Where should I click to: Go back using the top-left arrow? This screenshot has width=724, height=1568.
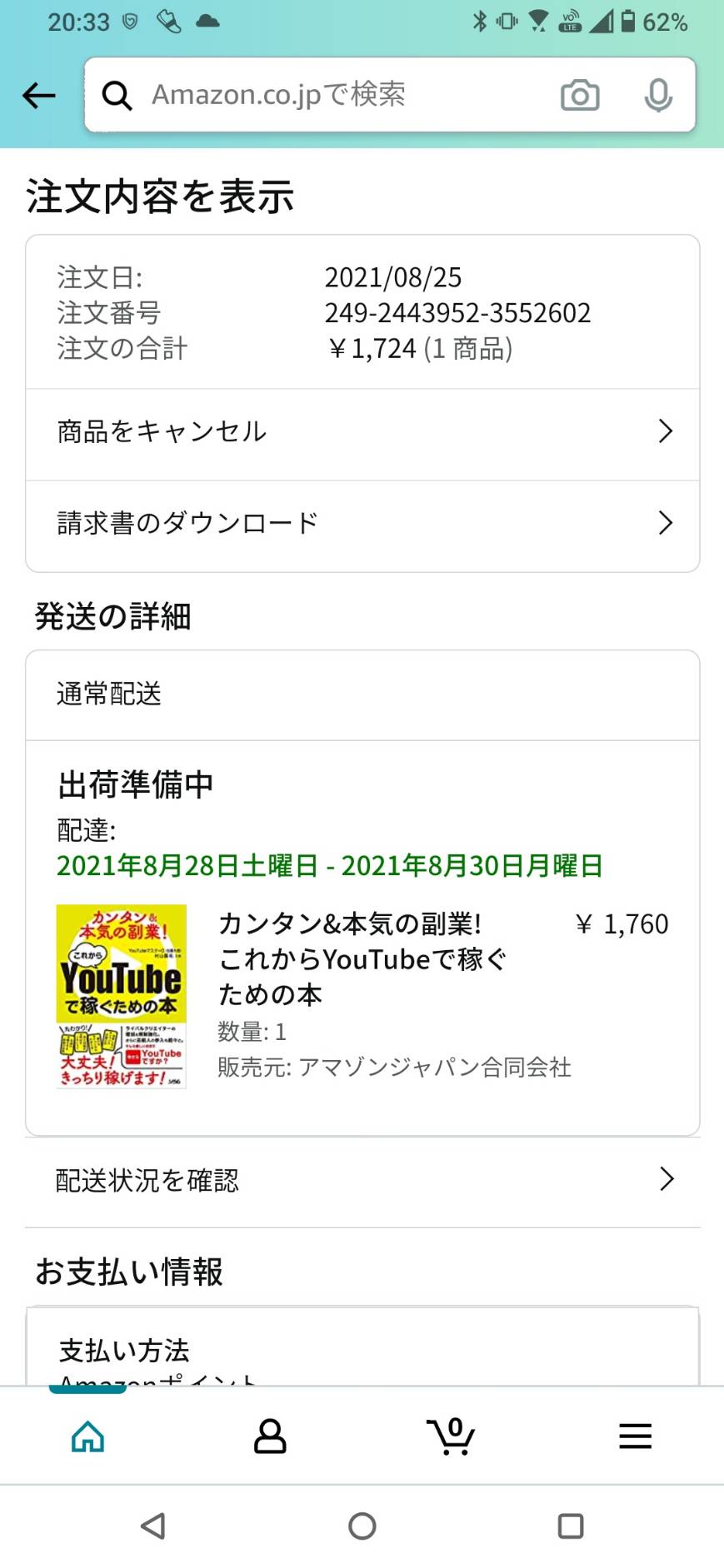[x=39, y=96]
